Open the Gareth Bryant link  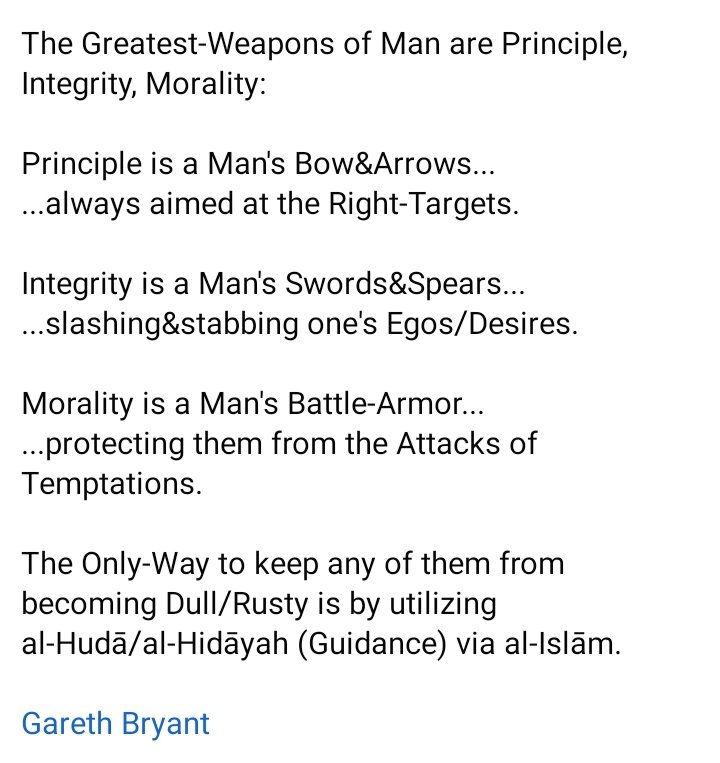coord(115,723)
